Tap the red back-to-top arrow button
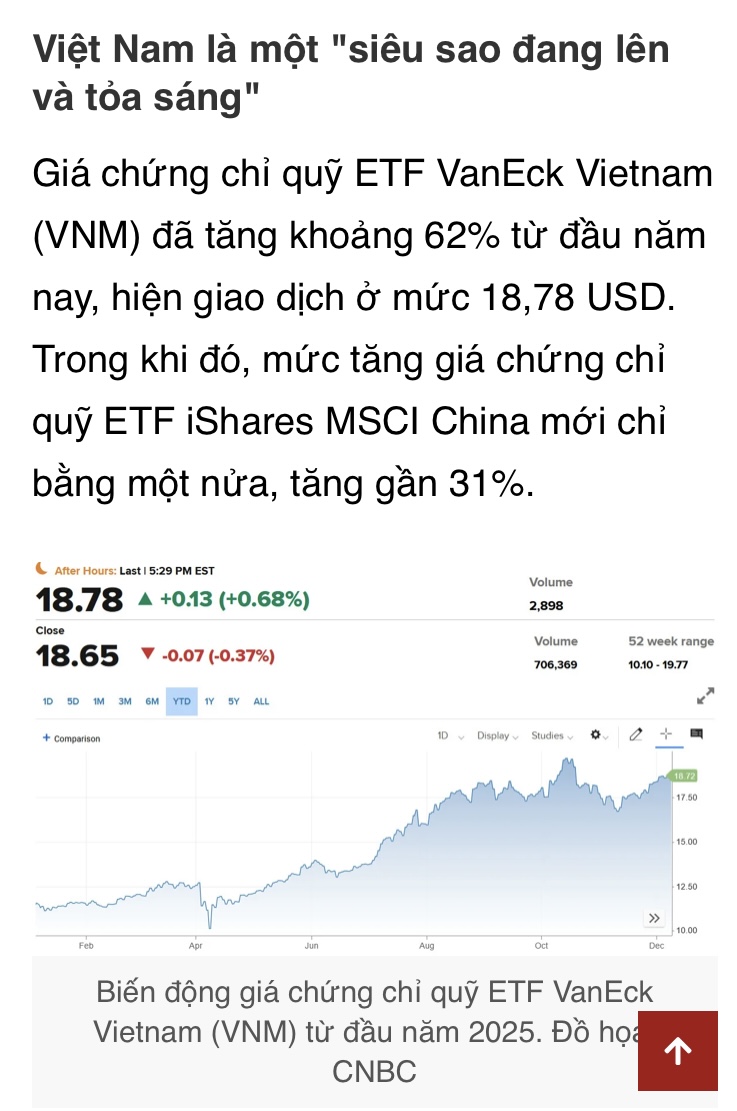 pyautogui.click(x=677, y=1050)
